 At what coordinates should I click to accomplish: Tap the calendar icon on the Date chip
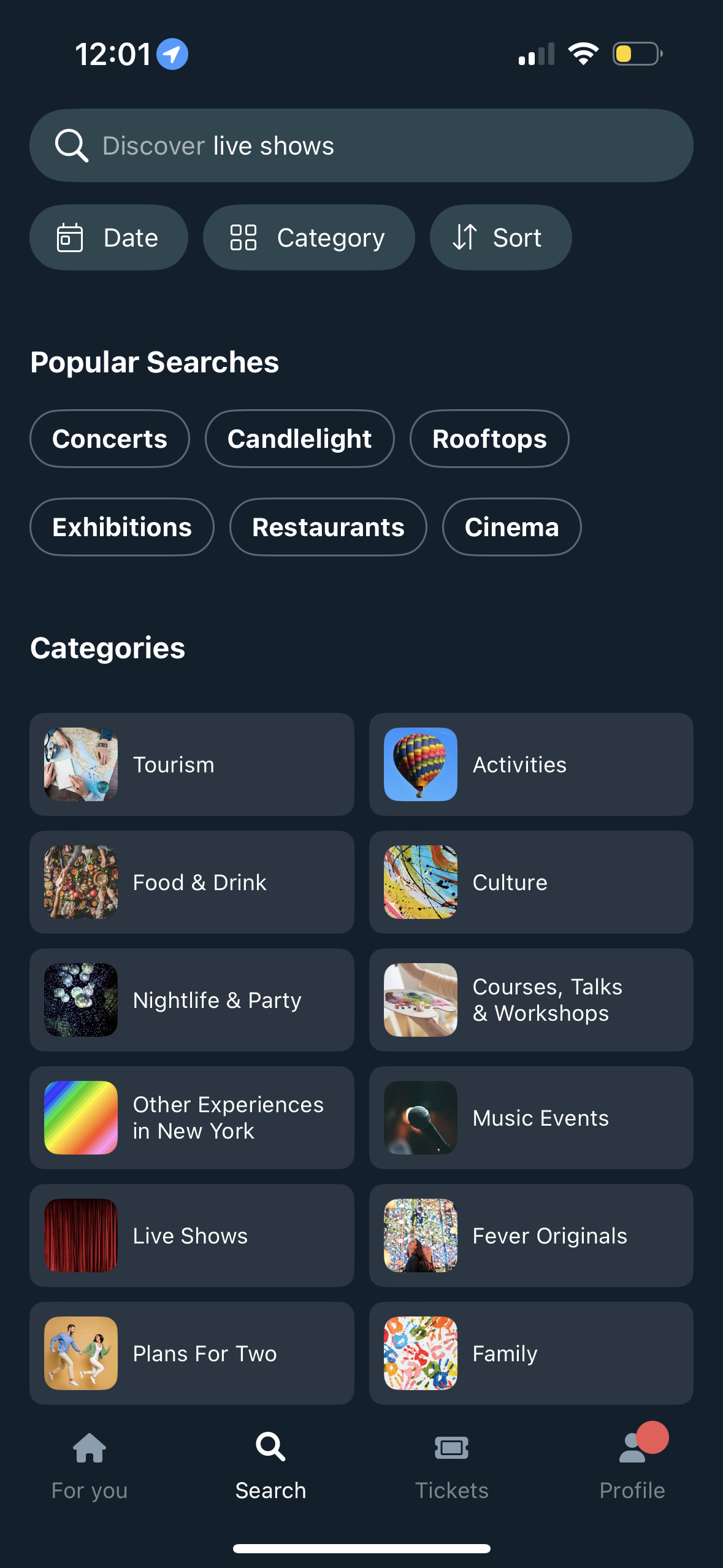(69, 237)
